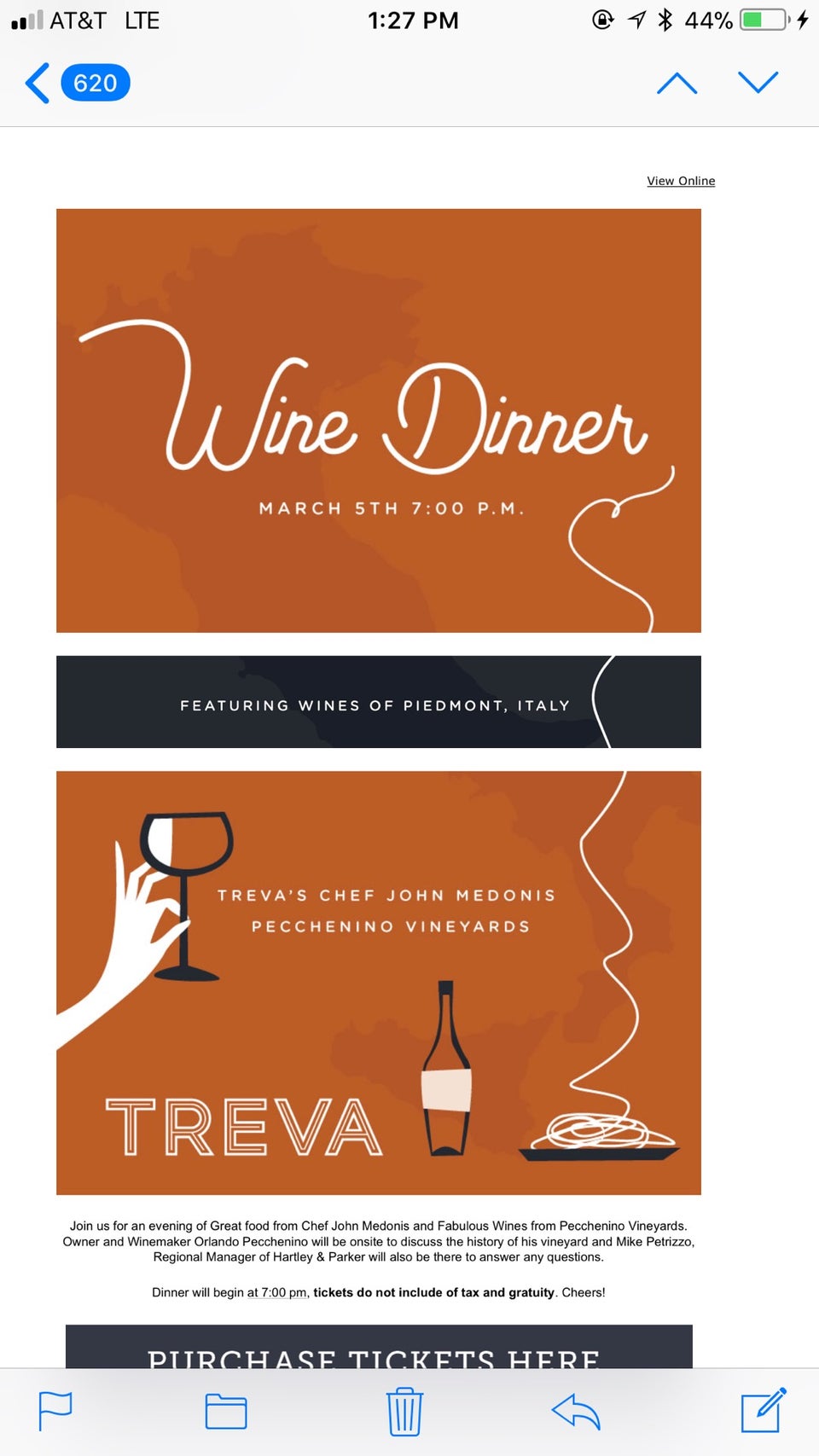This screenshot has width=819, height=1456.
Task: Go back to the inbox with 620 unread
Action: point(77,83)
